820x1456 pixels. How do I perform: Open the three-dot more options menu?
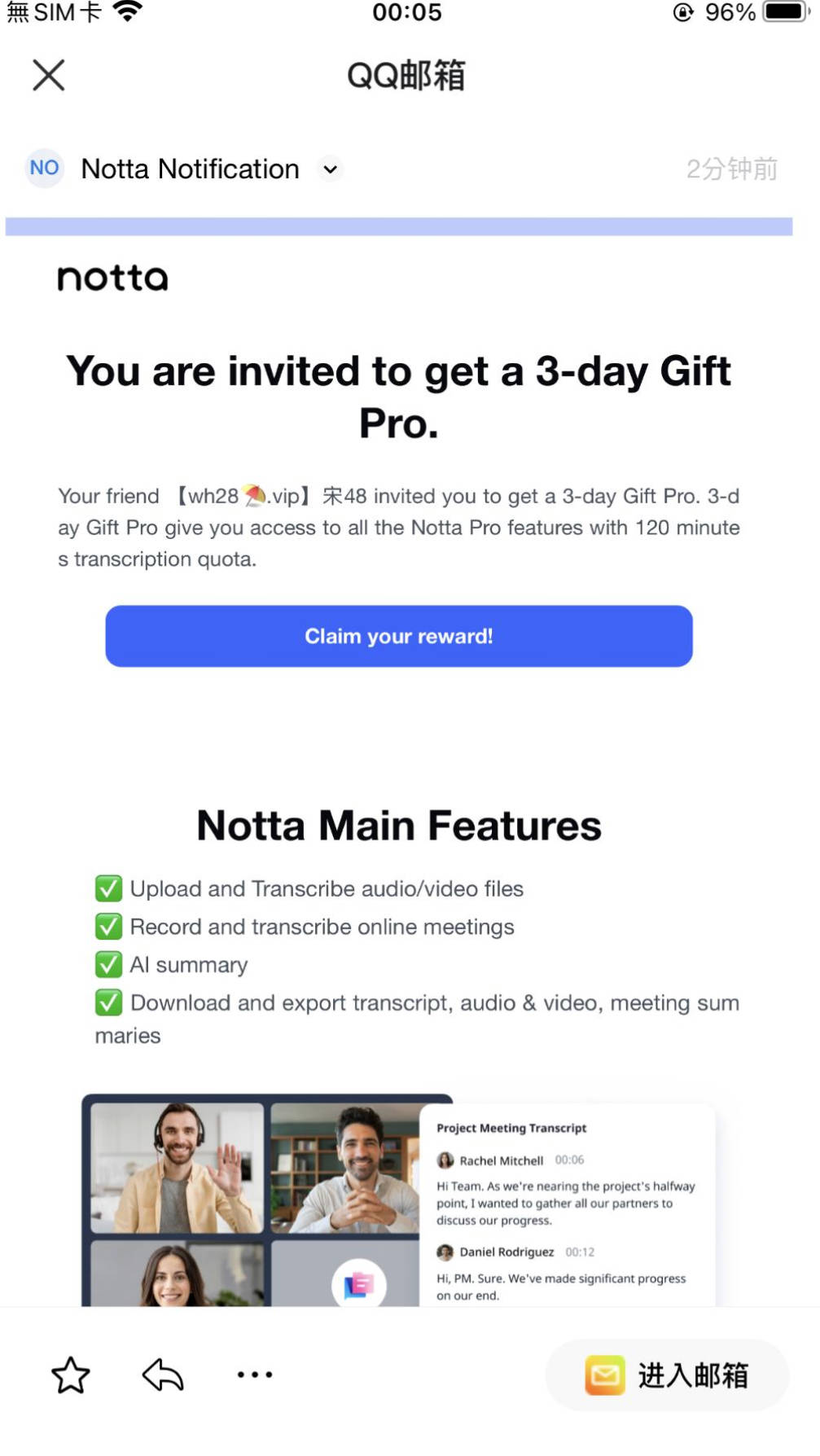[255, 1375]
